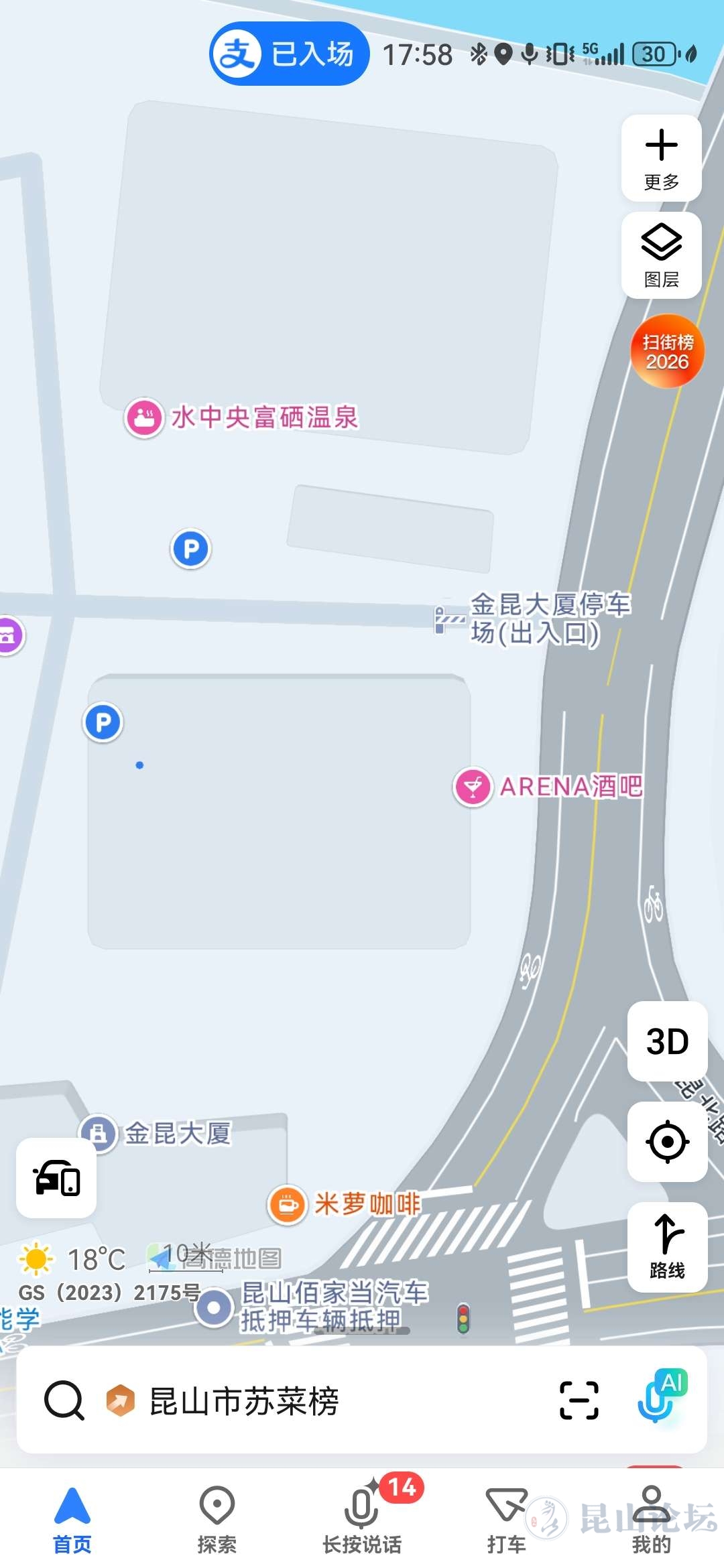Open the 扫街榜 2026 badge
724x1568 pixels.
pos(667,351)
